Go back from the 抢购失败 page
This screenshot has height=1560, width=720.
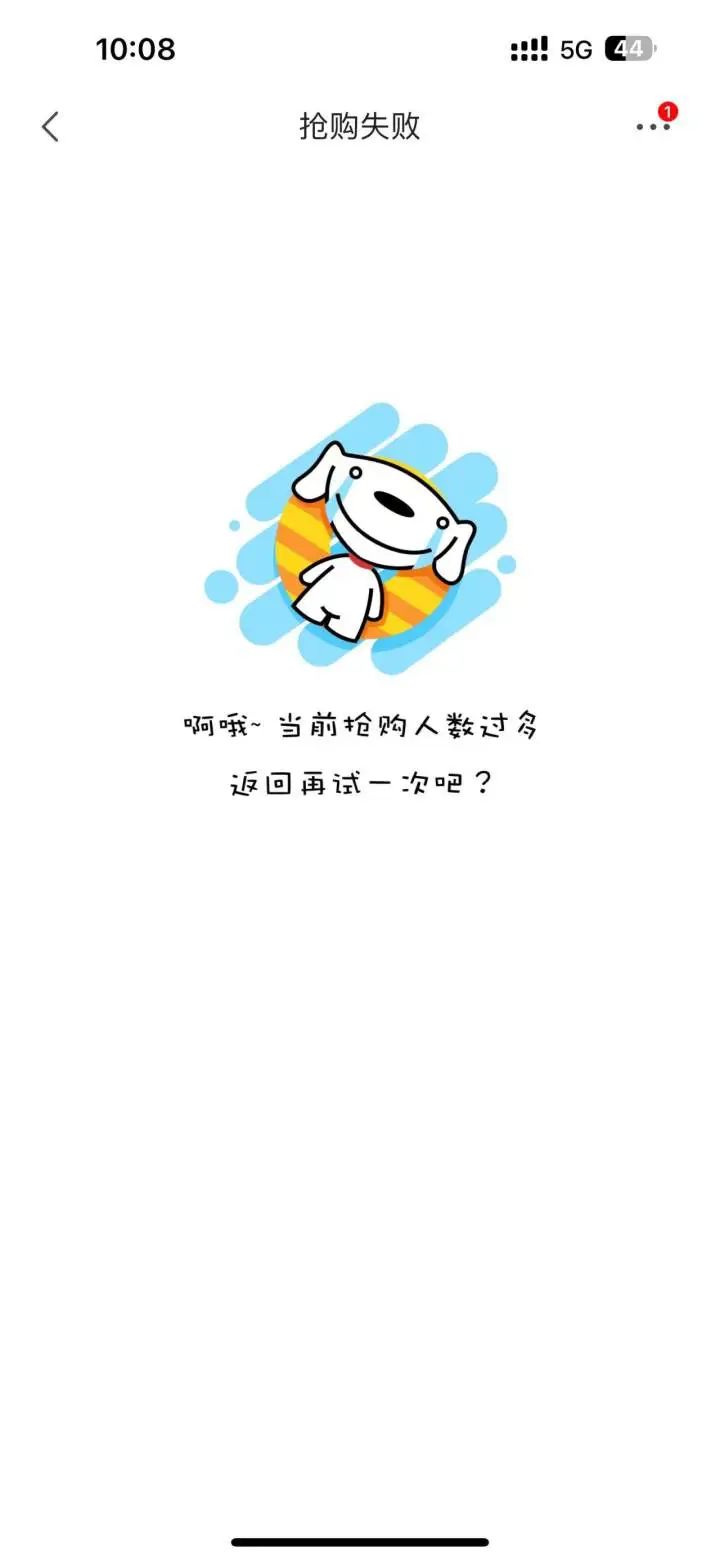[50, 126]
